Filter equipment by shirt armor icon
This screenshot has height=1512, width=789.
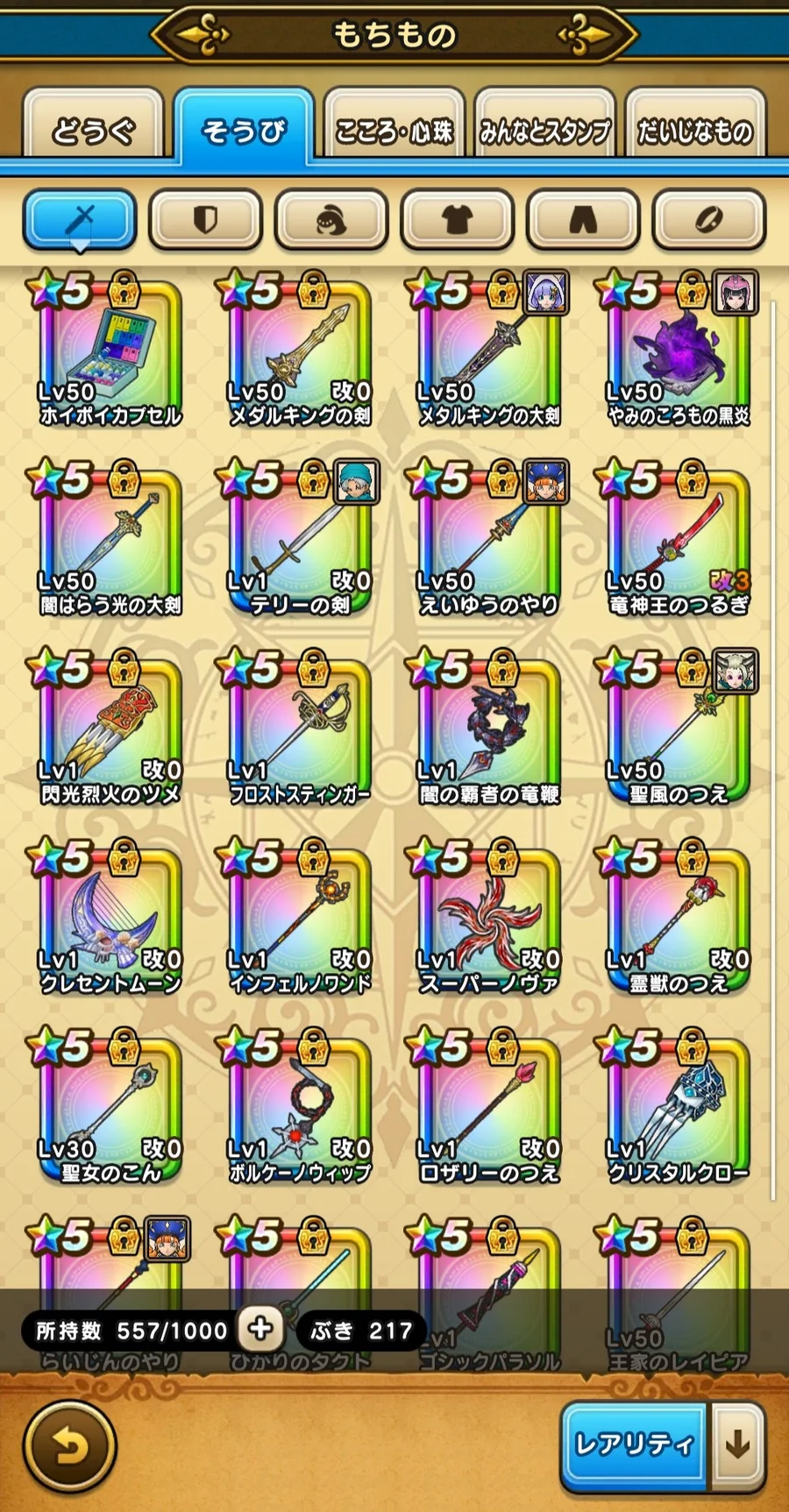tap(457, 220)
